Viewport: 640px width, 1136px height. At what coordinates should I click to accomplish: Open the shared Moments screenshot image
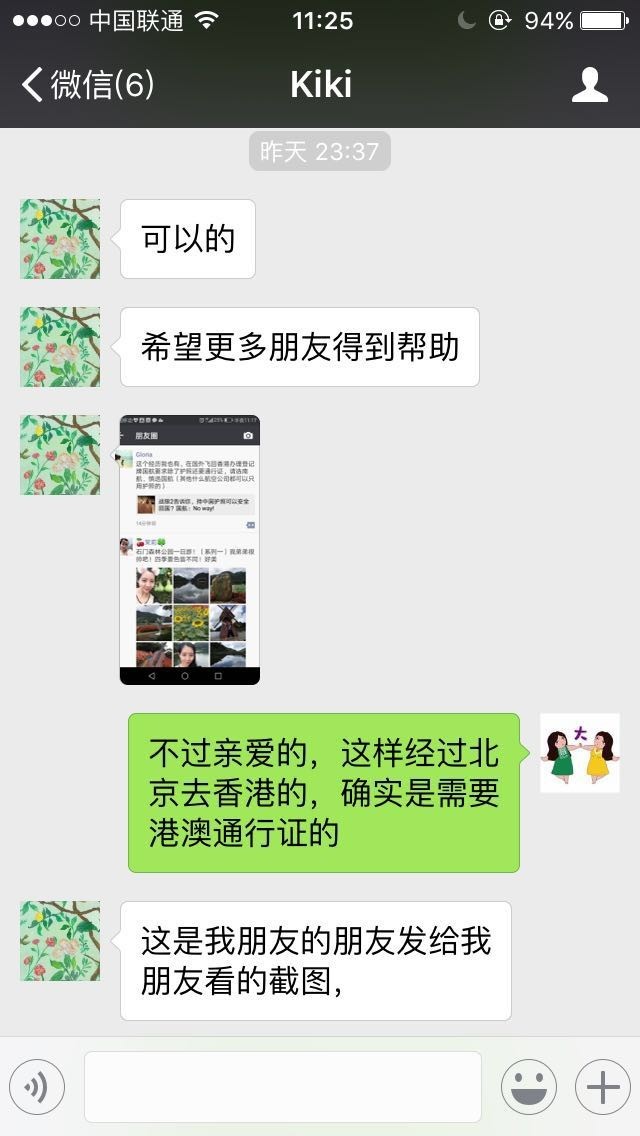(190, 550)
